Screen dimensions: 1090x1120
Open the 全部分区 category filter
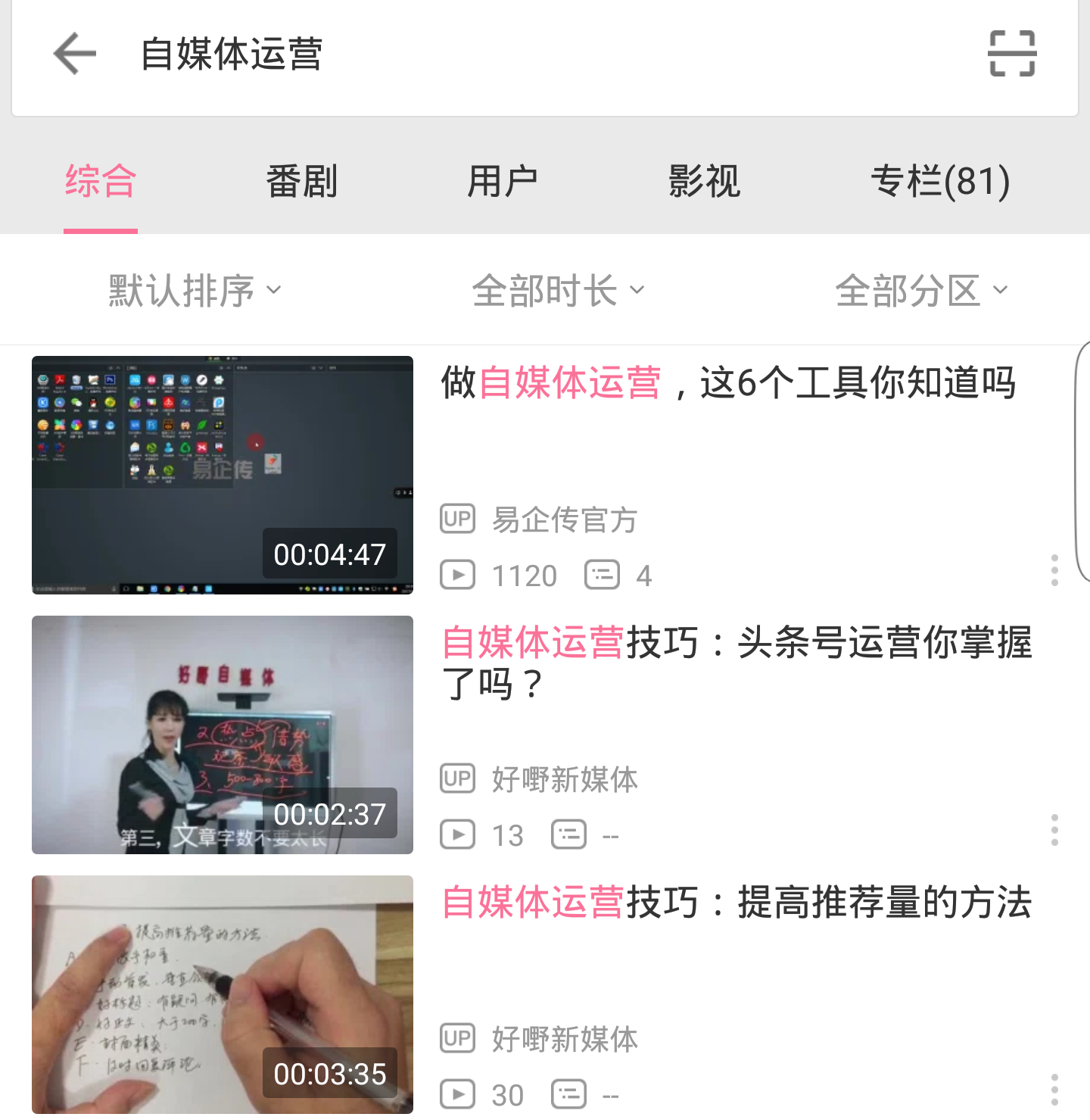921,290
